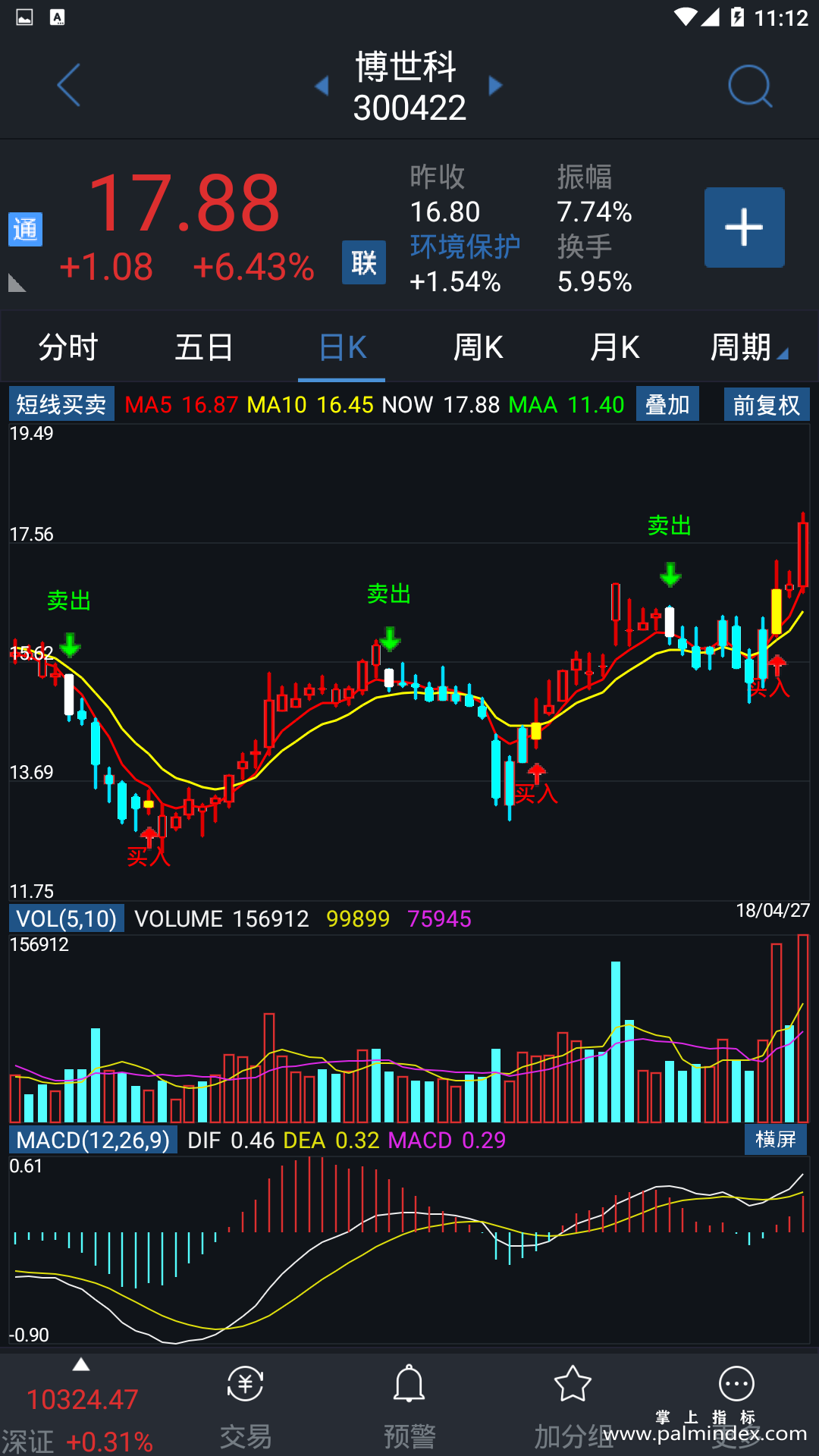Tap the 叠加 overlay button
Viewport: 819px width, 1456px height.
coord(667,404)
